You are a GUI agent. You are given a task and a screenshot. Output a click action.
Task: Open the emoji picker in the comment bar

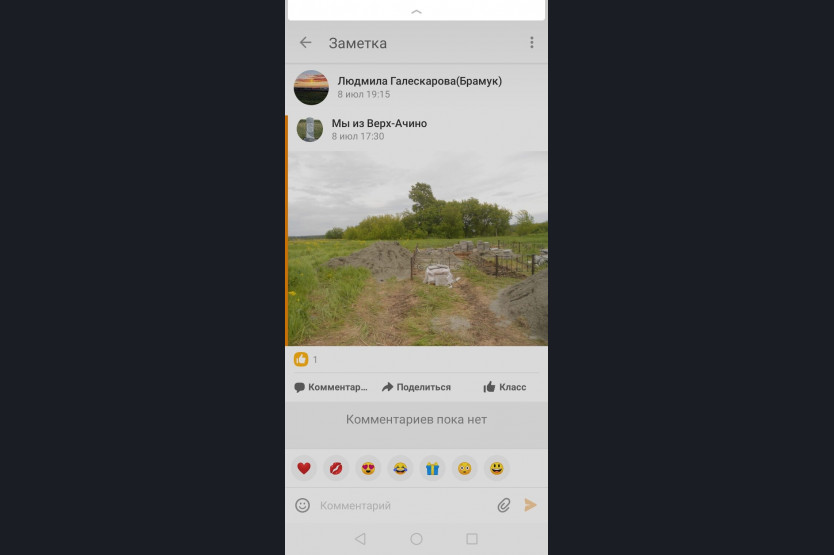click(x=303, y=506)
